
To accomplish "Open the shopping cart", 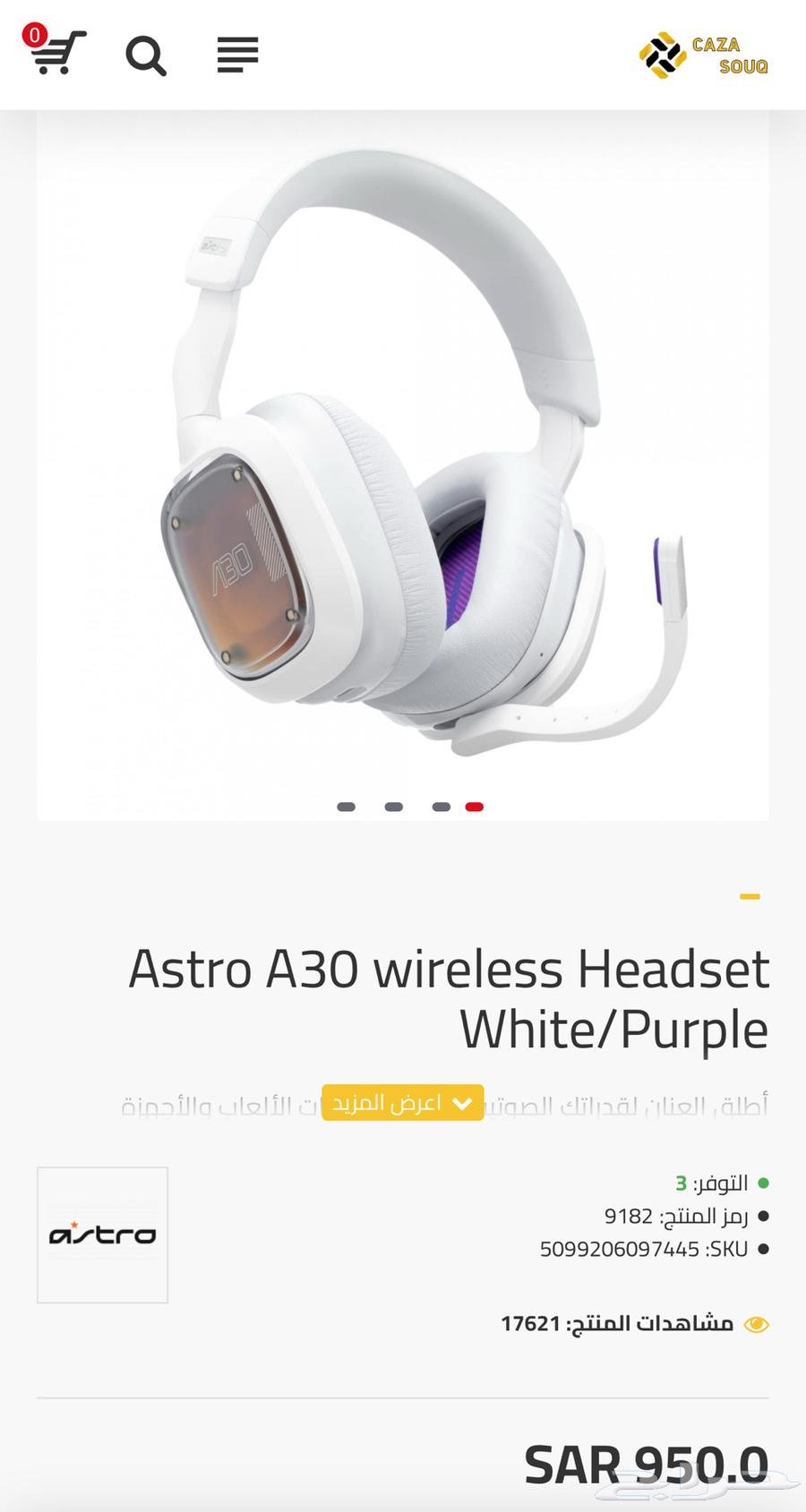I will (x=56, y=52).
